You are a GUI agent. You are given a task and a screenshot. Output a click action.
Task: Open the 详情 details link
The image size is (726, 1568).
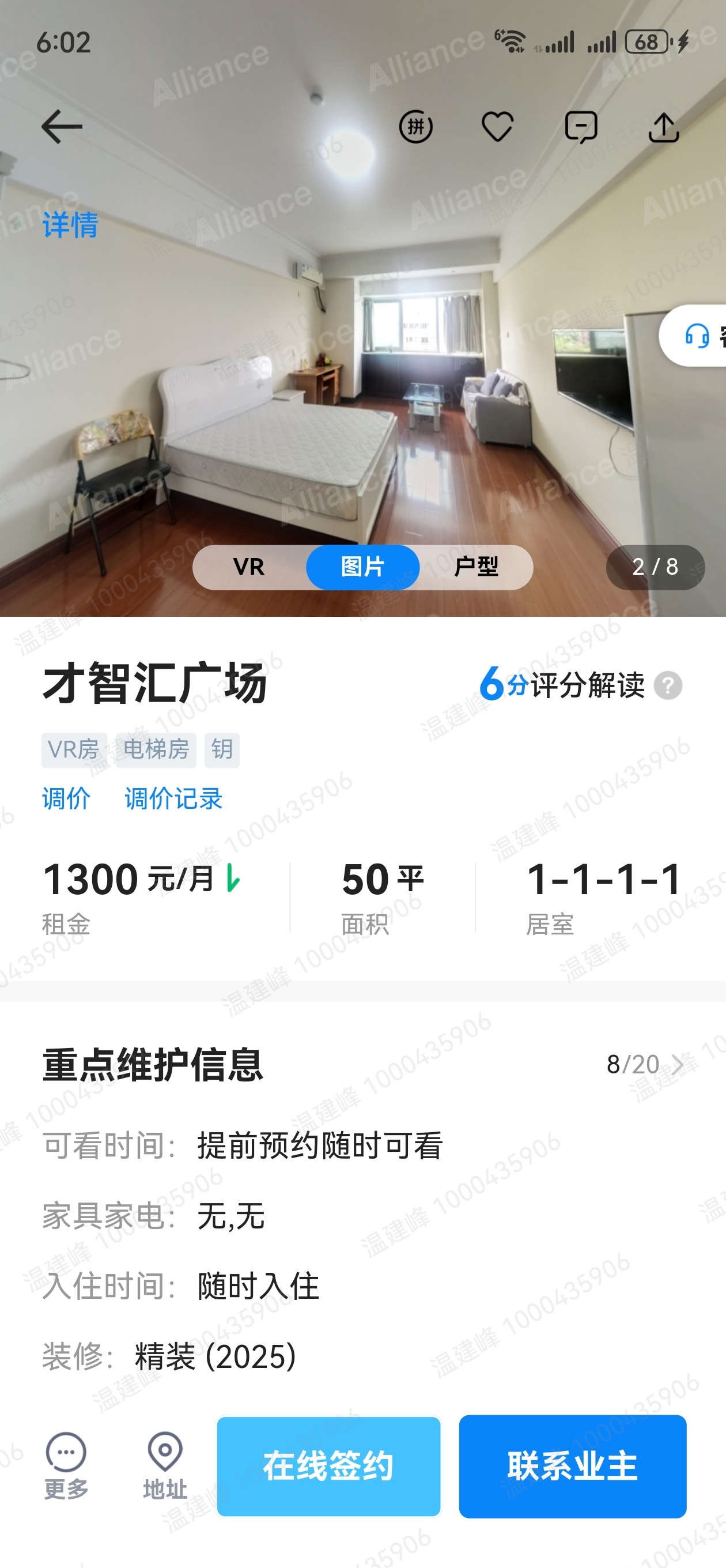point(70,225)
